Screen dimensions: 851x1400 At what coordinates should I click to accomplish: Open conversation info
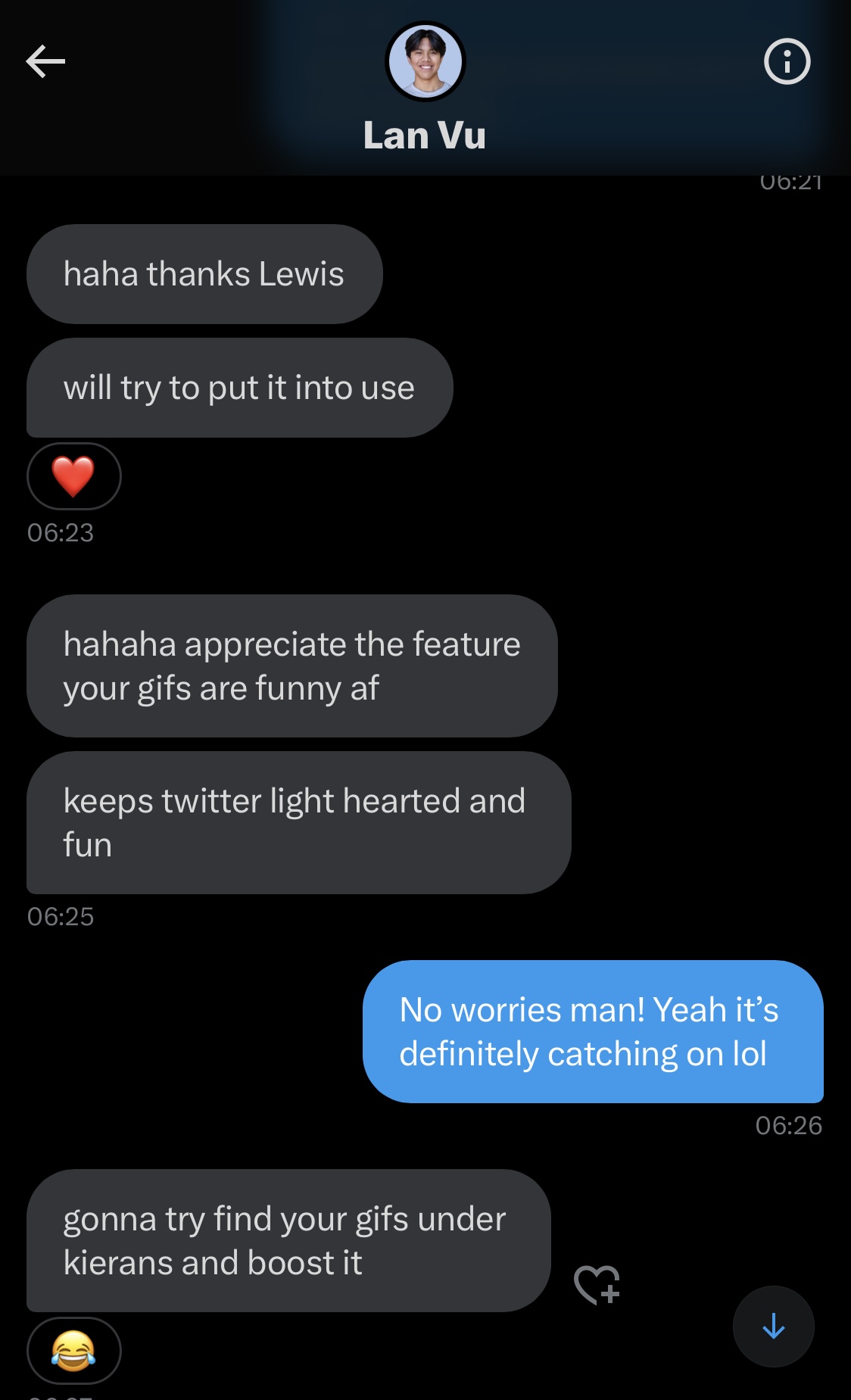(787, 61)
